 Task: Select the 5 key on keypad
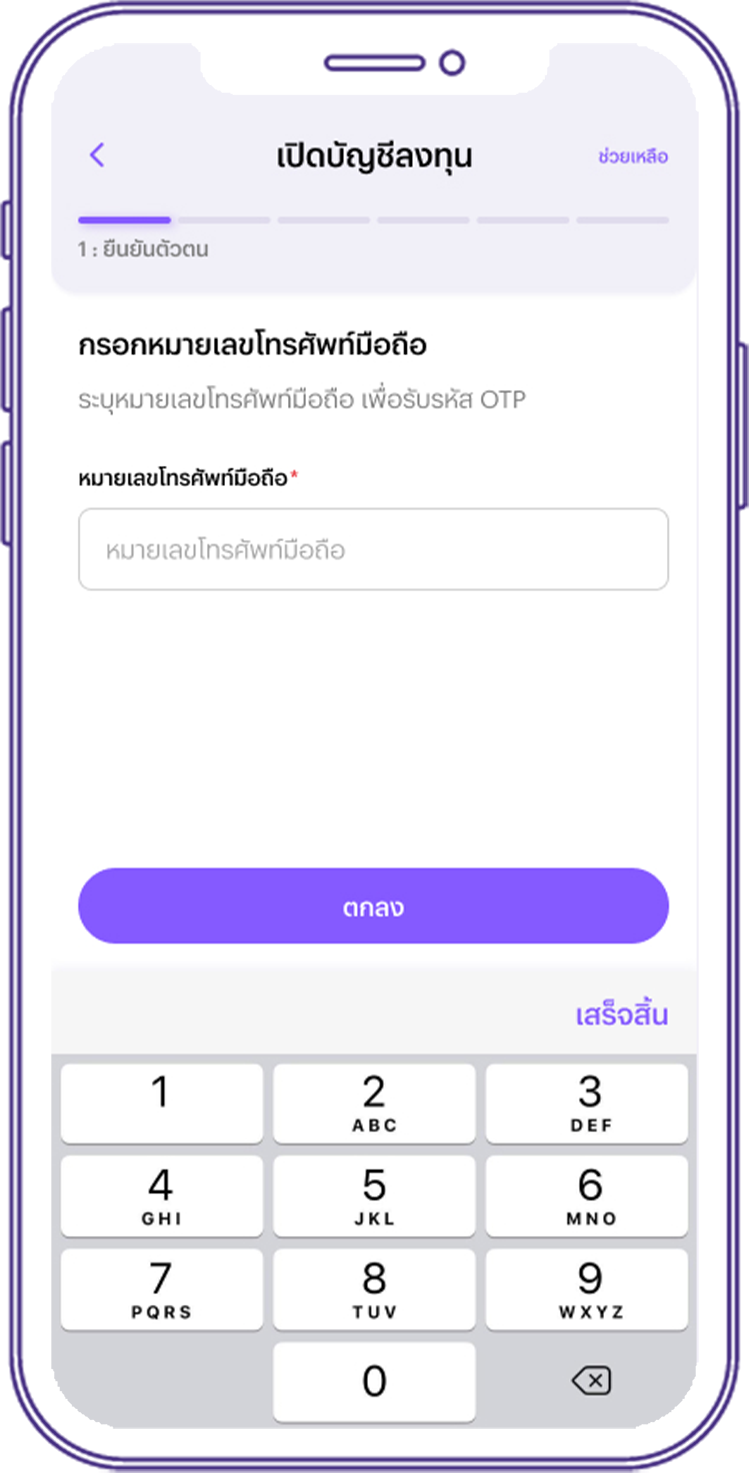(x=374, y=1196)
